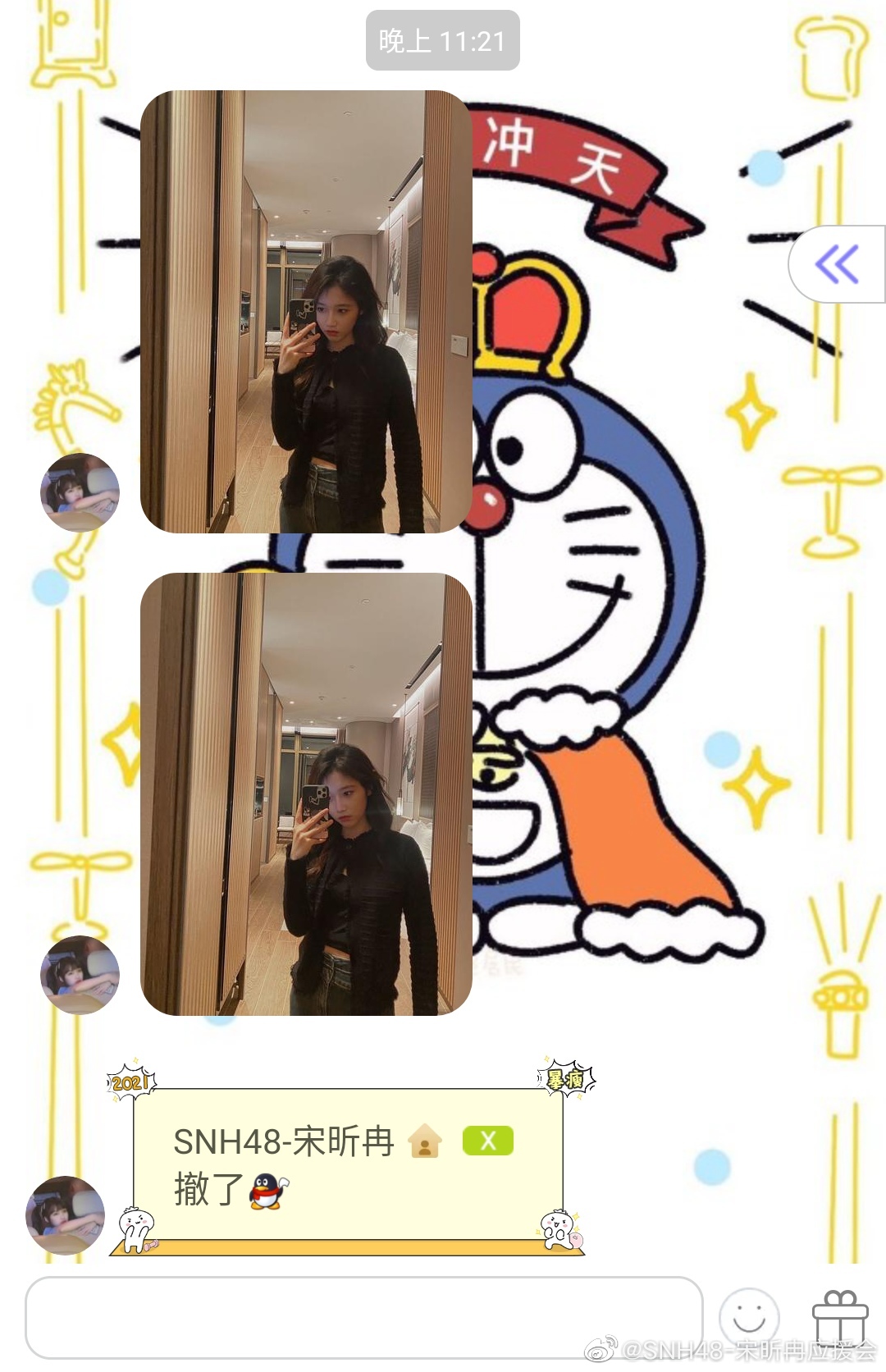886x1372 pixels.
Task: Open the second mirror selfie photo
Action: coord(306,793)
